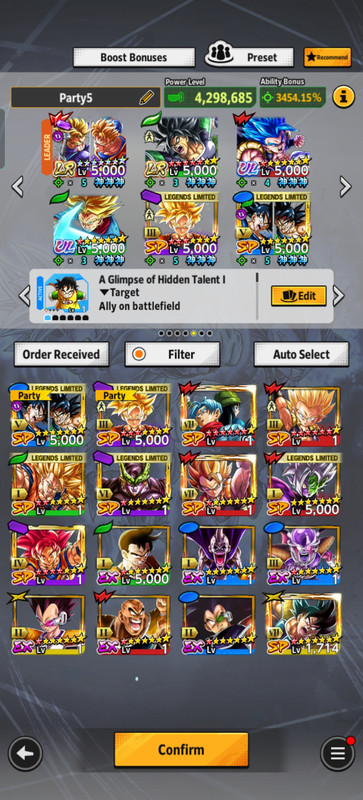
Task: Open the hamburger menu with the red dot
Action: (337, 753)
